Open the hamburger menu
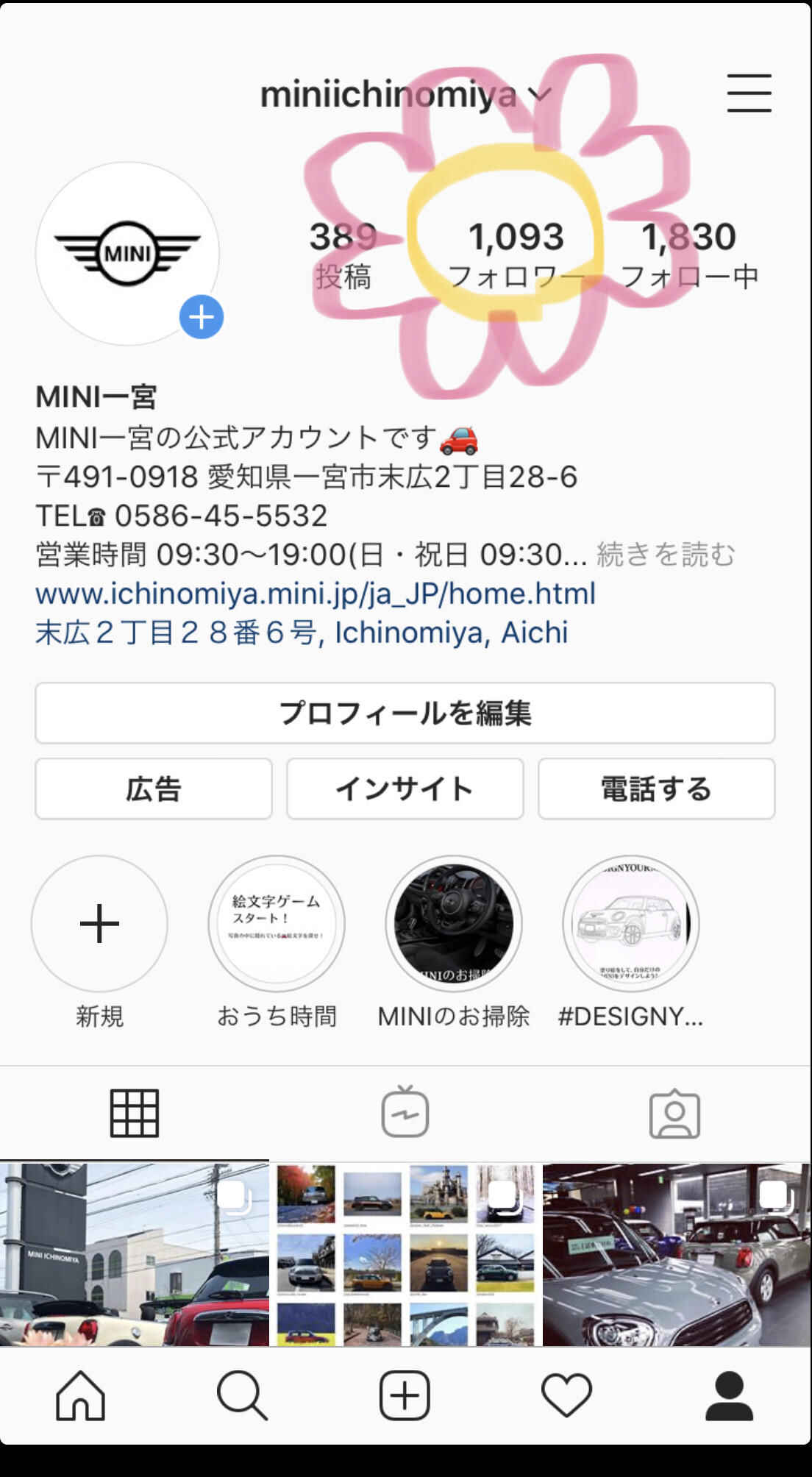The image size is (812, 1477). (x=749, y=93)
